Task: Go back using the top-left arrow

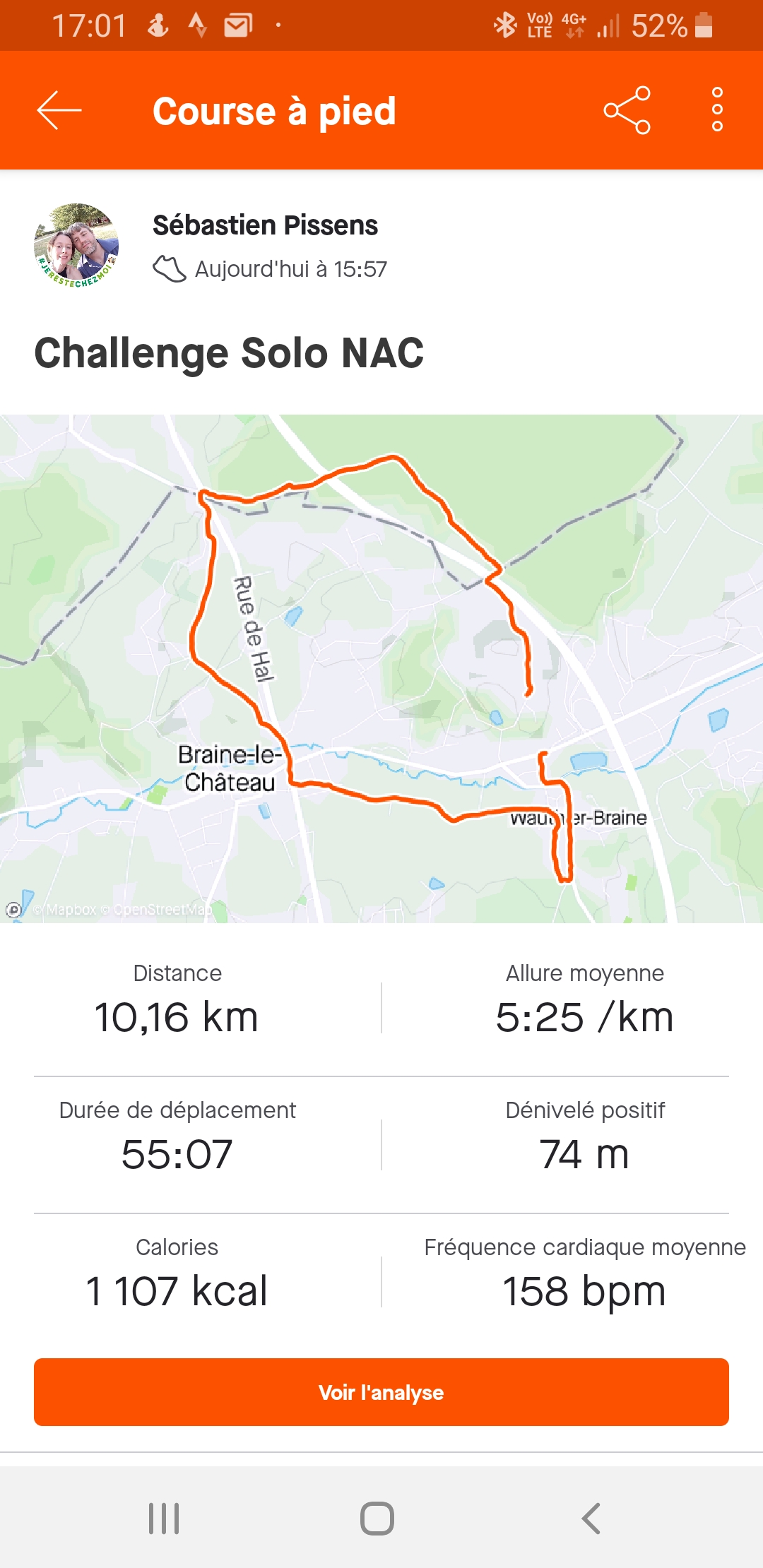Action: click(59, 110)
